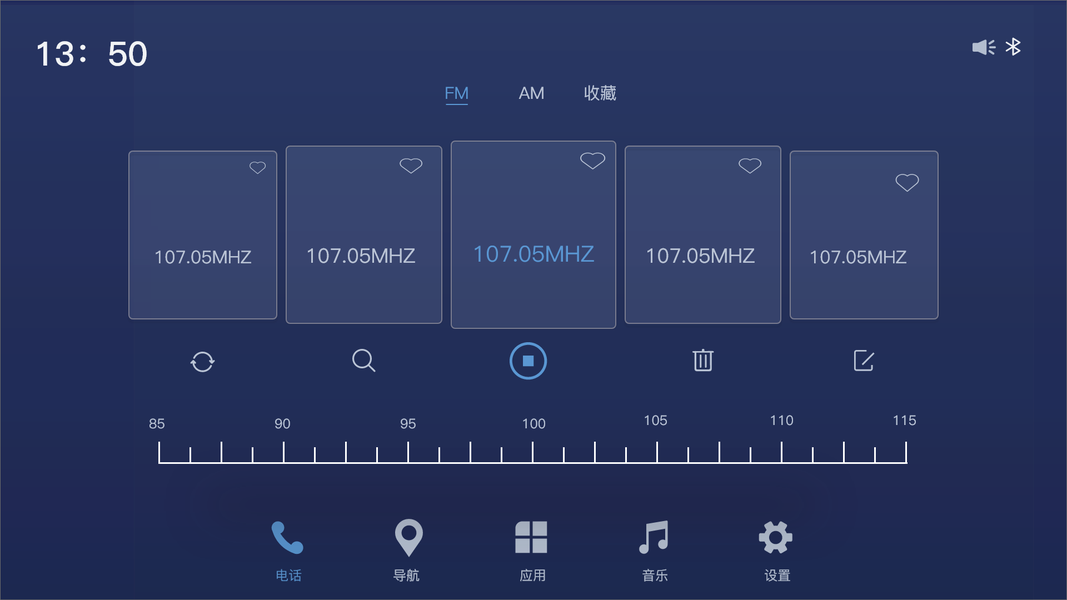The image size is (1067, 600).
Task: Open the 应用 apps grid
Action: 531,551
